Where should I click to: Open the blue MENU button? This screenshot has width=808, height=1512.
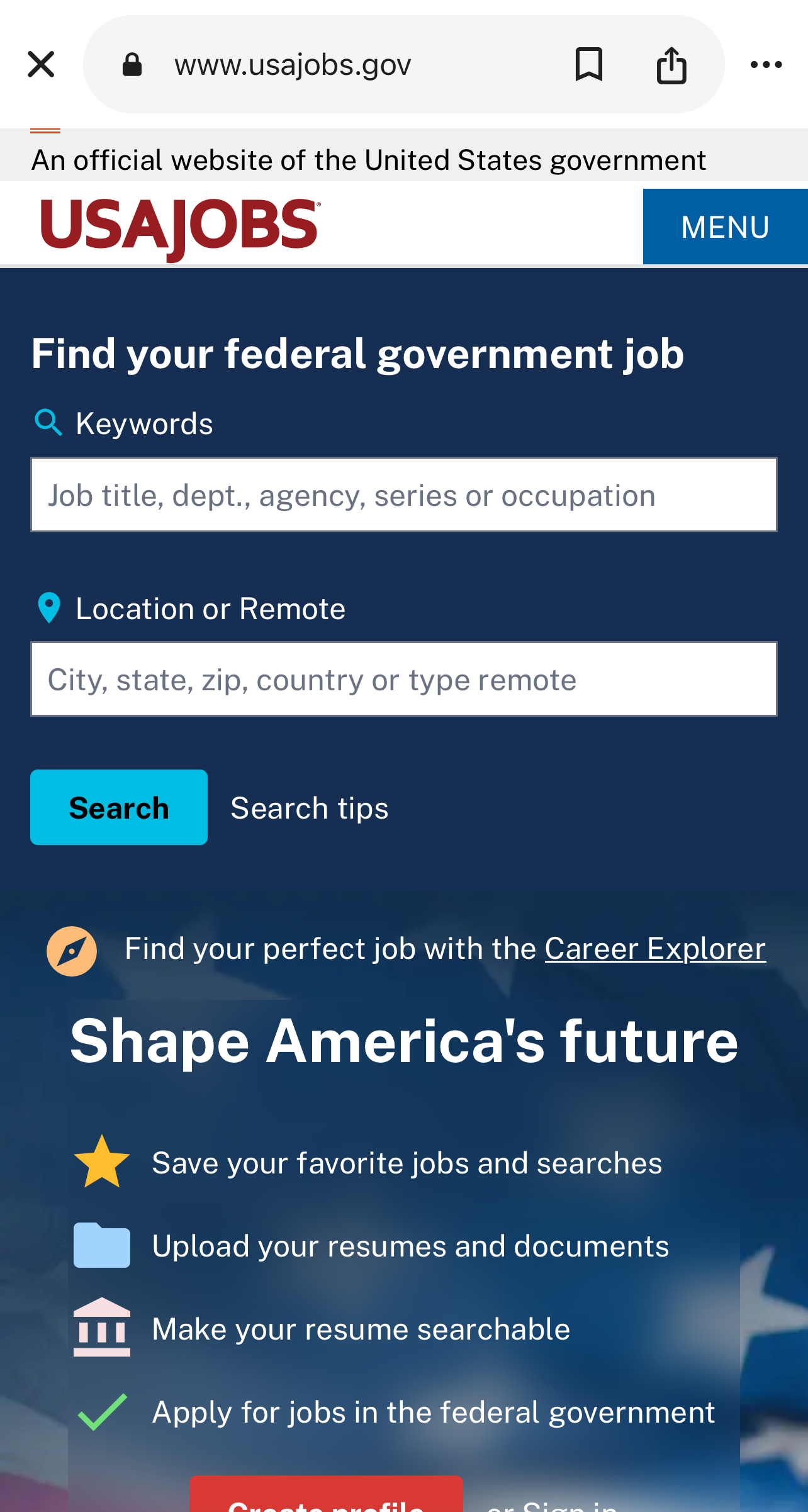725,227
